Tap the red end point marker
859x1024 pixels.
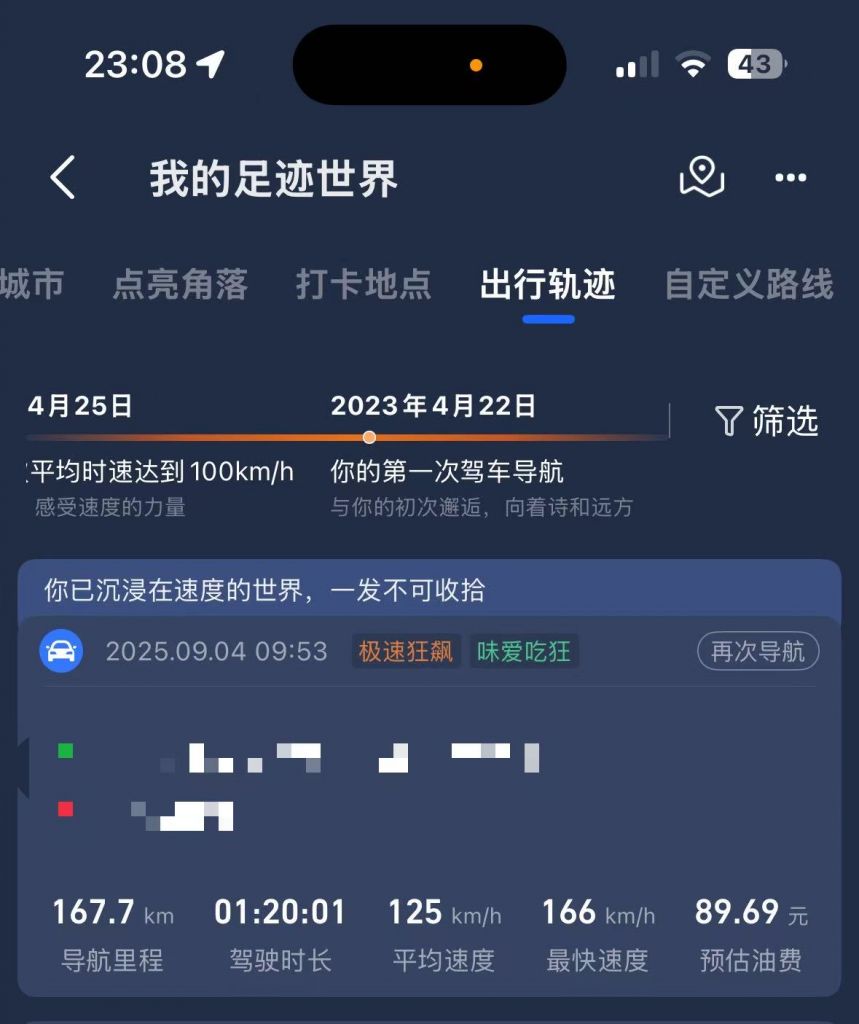(x=66, y=811)
